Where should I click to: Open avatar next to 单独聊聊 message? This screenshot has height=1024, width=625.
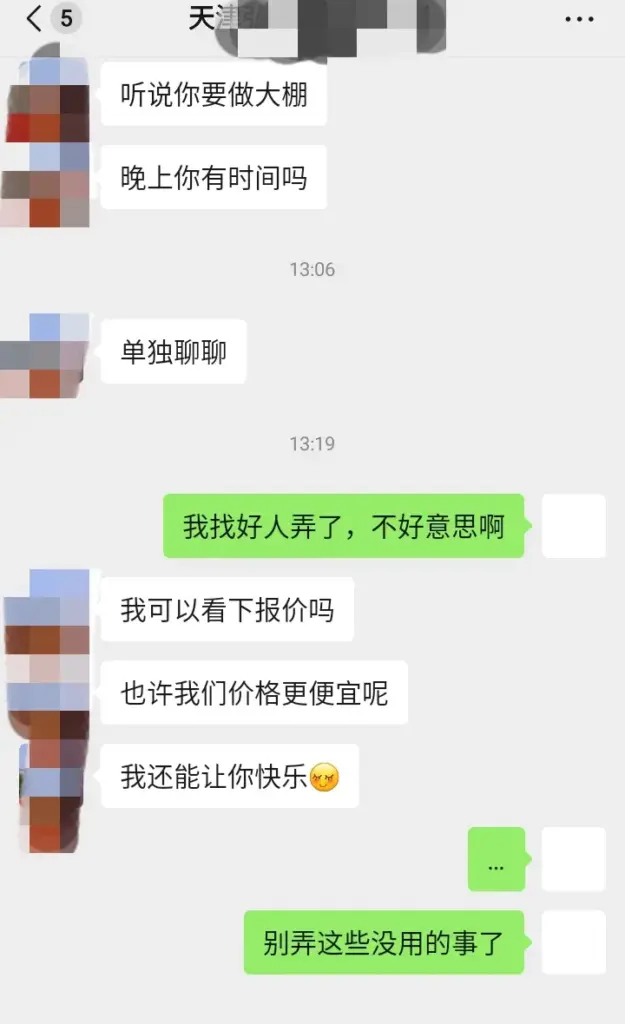coord(45,355)
